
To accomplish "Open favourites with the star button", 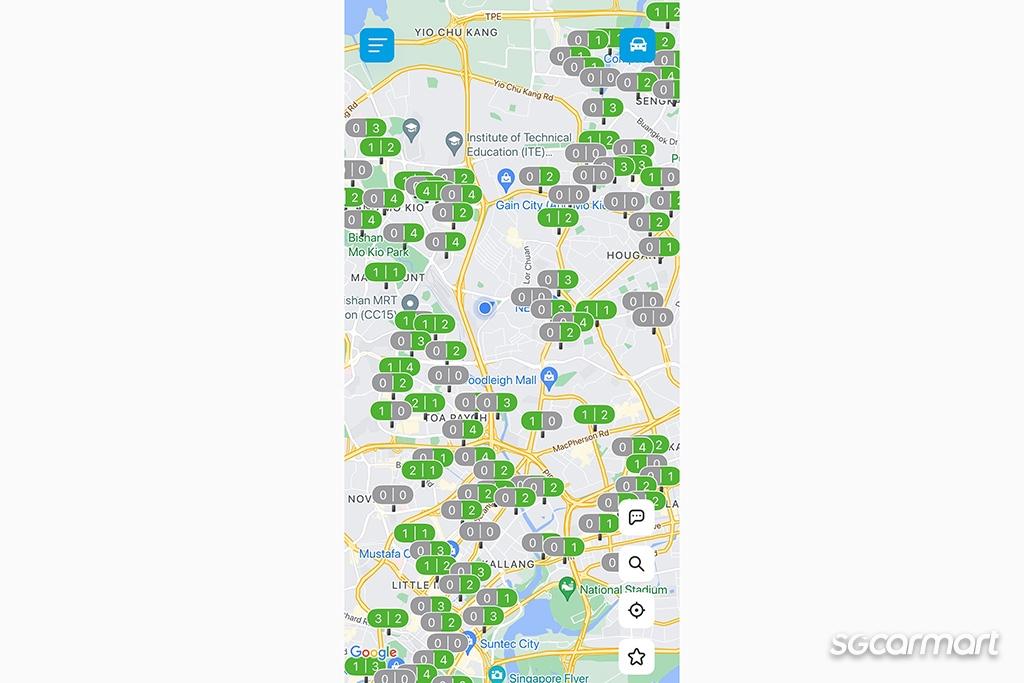I will click(x=636, y=657).
